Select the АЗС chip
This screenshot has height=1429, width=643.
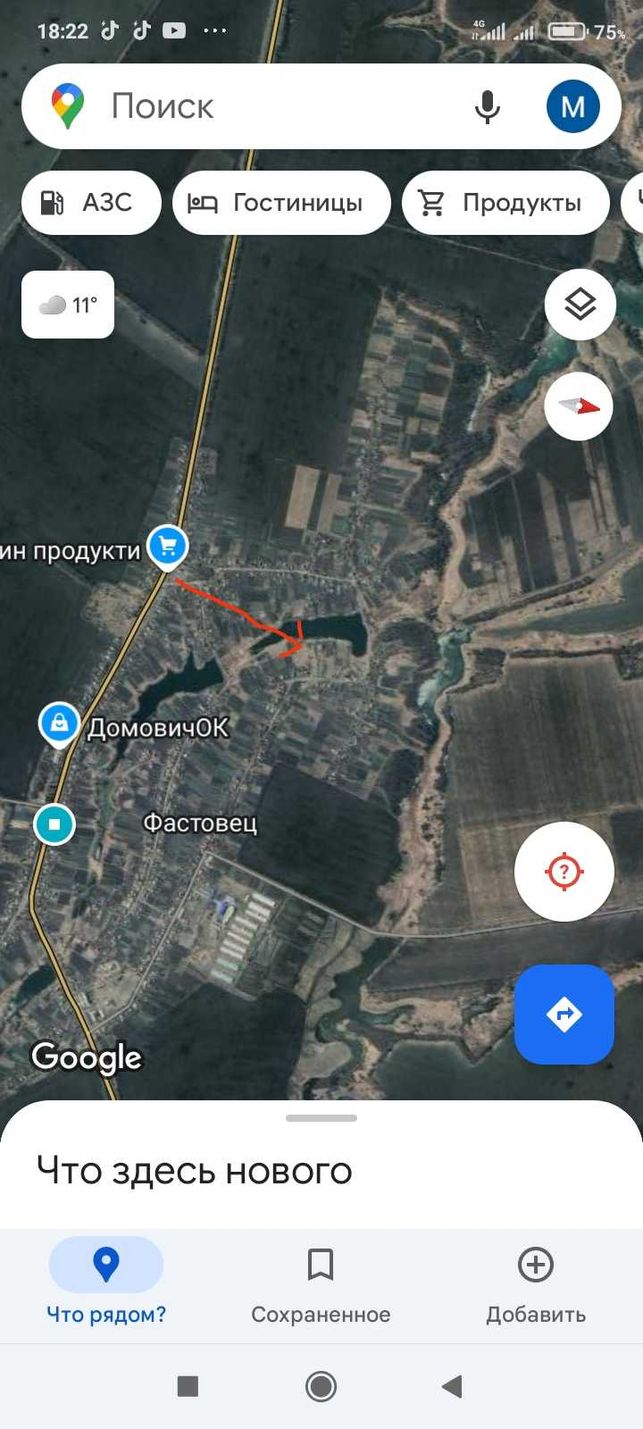point(91,203)
